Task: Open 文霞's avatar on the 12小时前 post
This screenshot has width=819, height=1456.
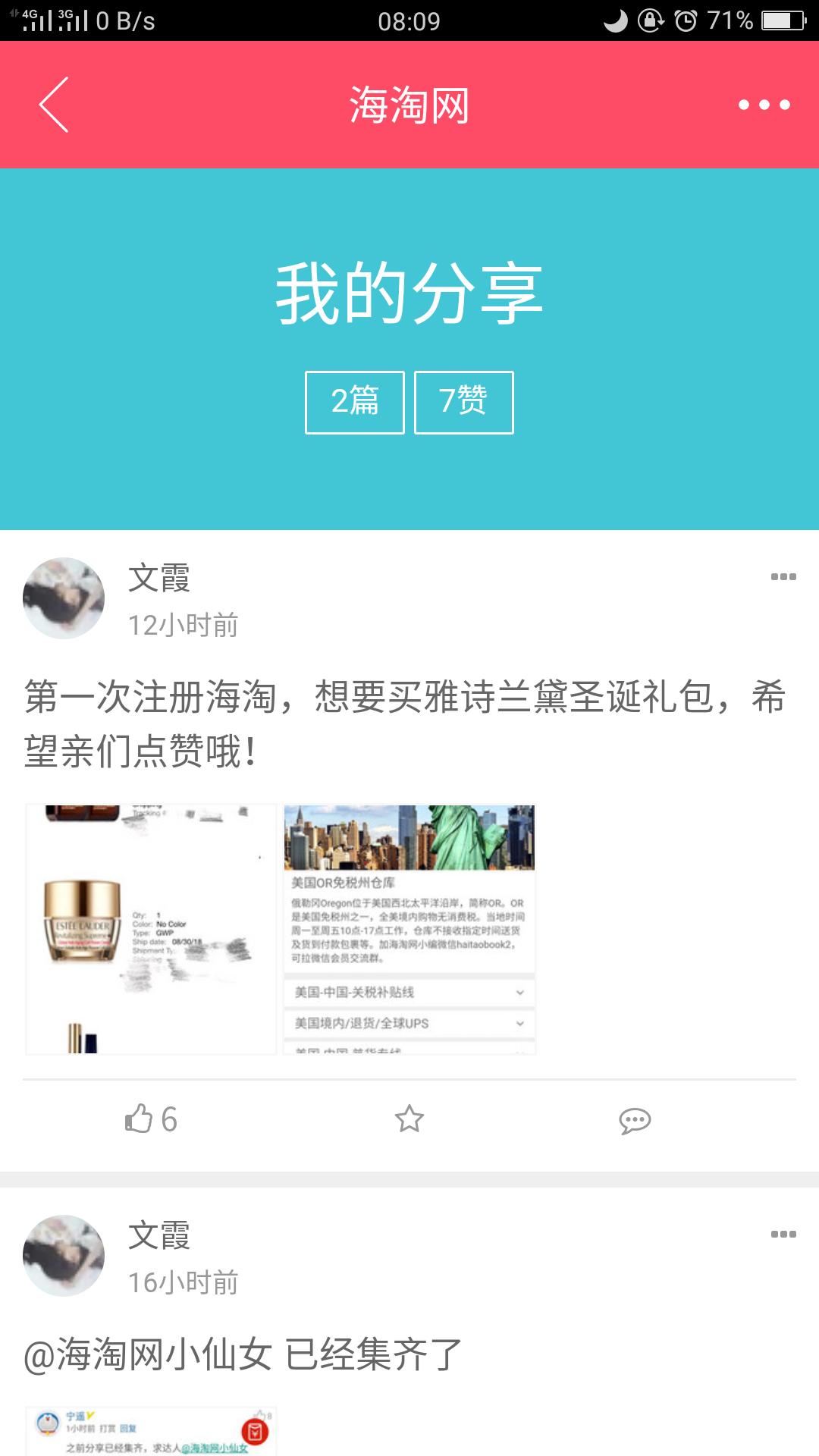Action: coord(64,598)
